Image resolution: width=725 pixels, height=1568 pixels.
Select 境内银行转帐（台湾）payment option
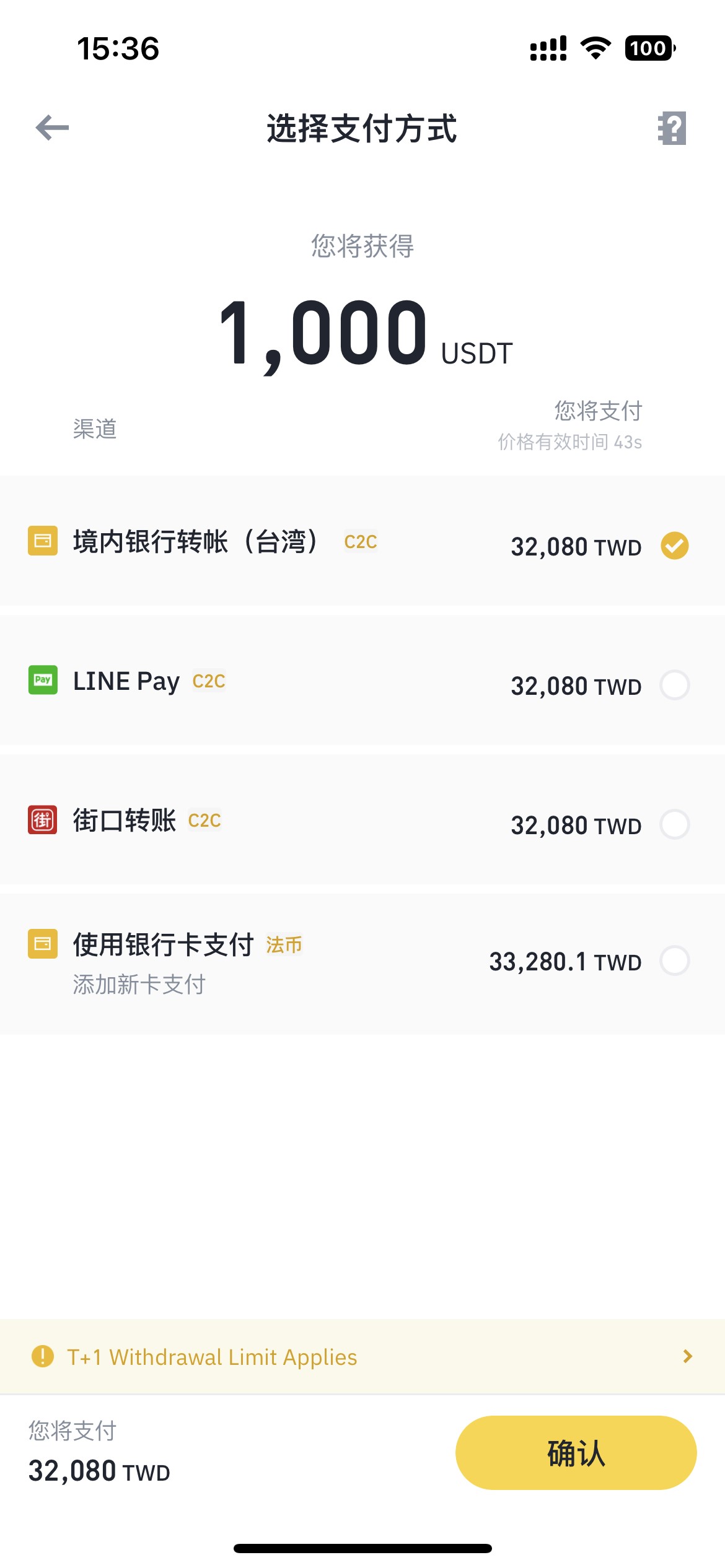(362, 542)
